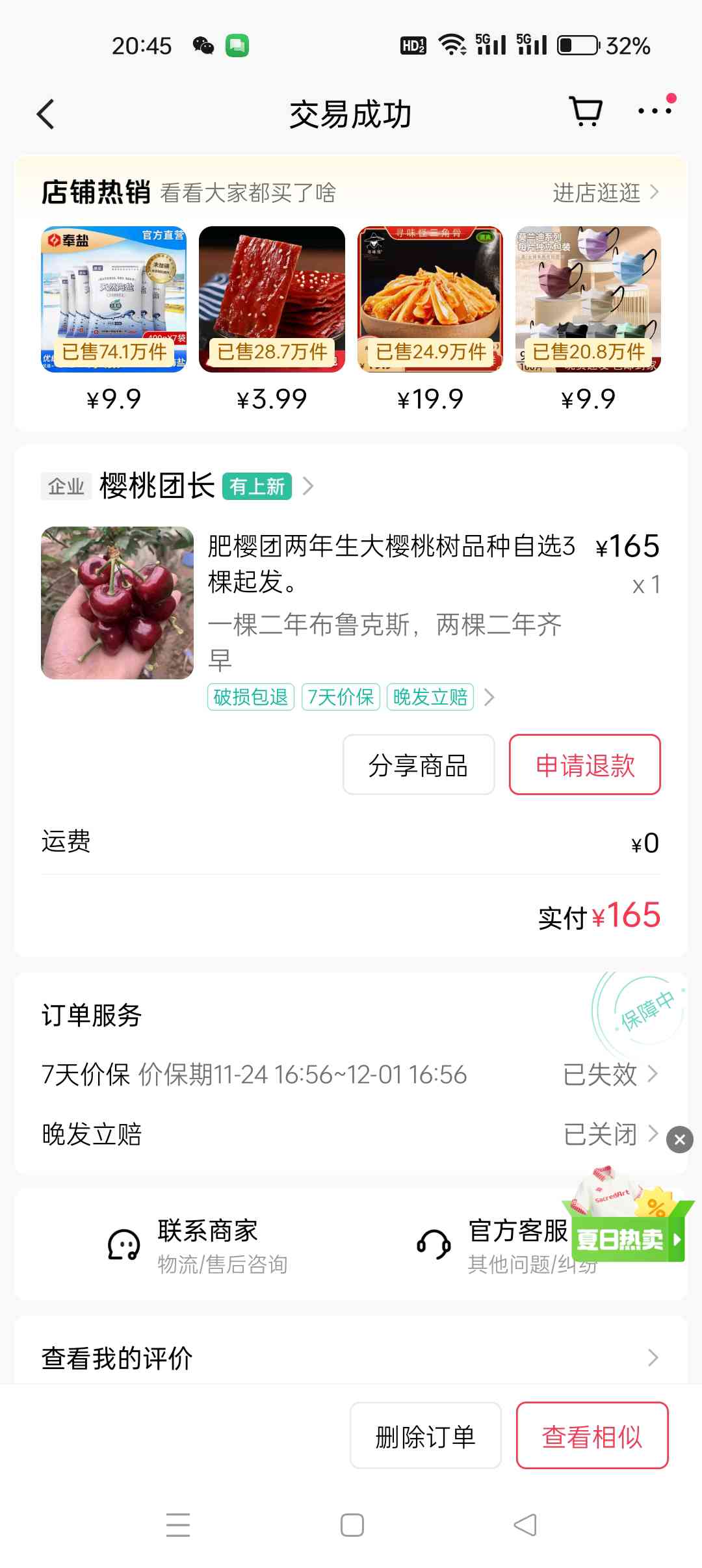The image size is (702, 1568).
Task: Dismiss the 夏日热卖 floating promo
Action: 680,1140
